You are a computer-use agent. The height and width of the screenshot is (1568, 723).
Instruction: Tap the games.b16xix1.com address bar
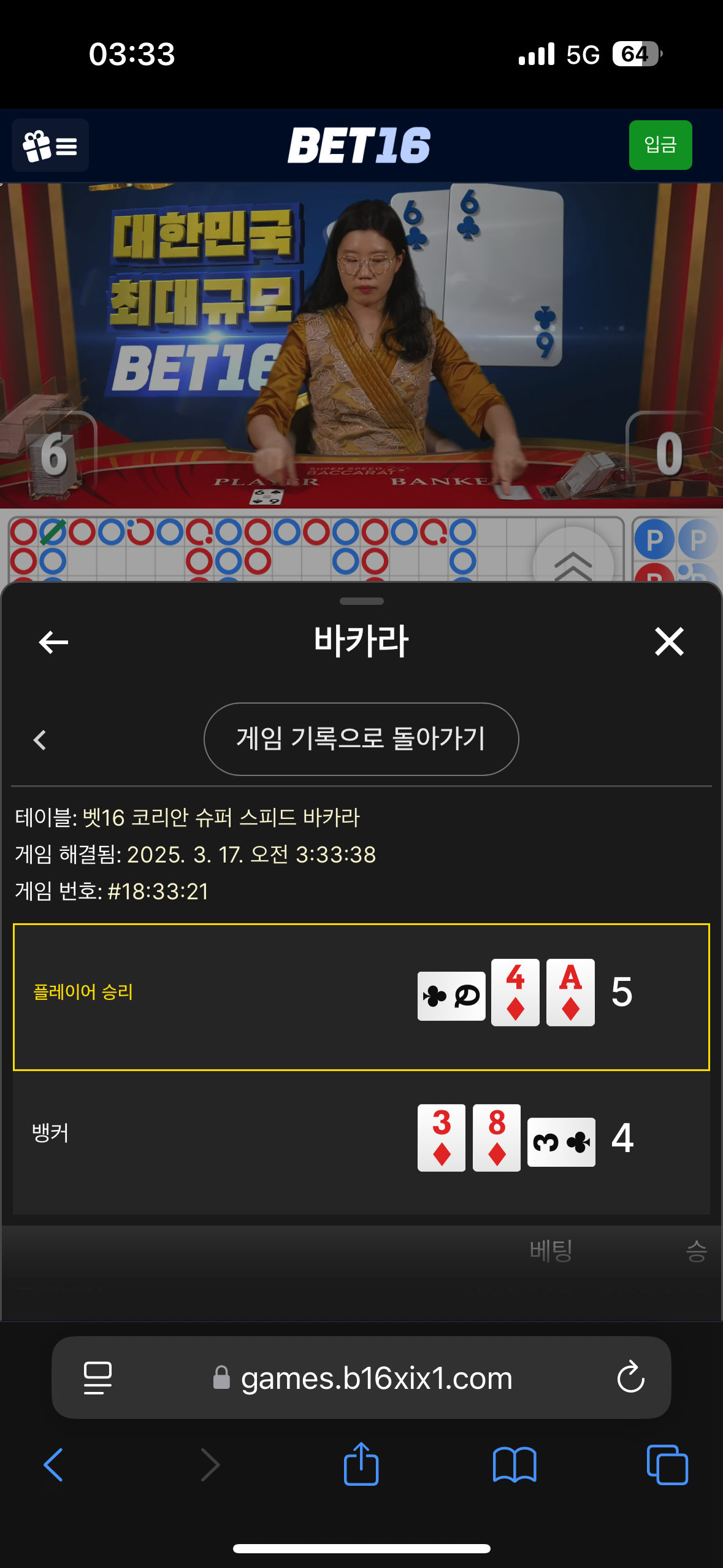(x=375, y=1378)
